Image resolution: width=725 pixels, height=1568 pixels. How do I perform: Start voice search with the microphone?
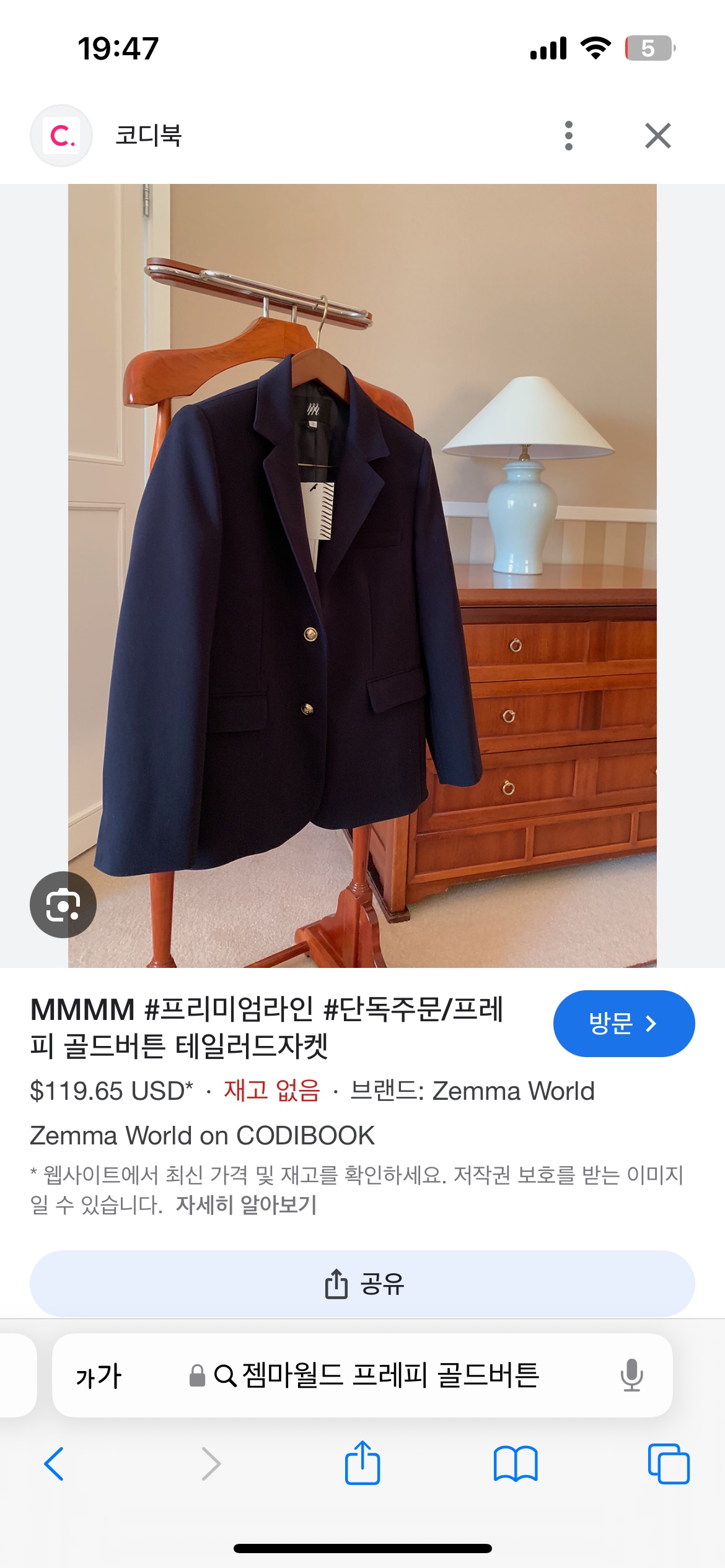631,1376
